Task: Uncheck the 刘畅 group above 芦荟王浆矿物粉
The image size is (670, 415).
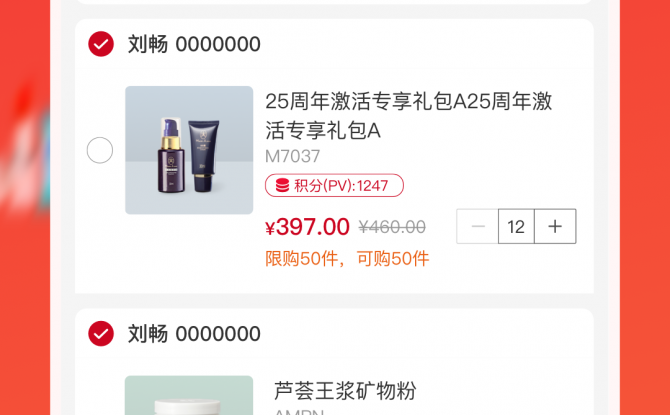Action: click(101, 334)
